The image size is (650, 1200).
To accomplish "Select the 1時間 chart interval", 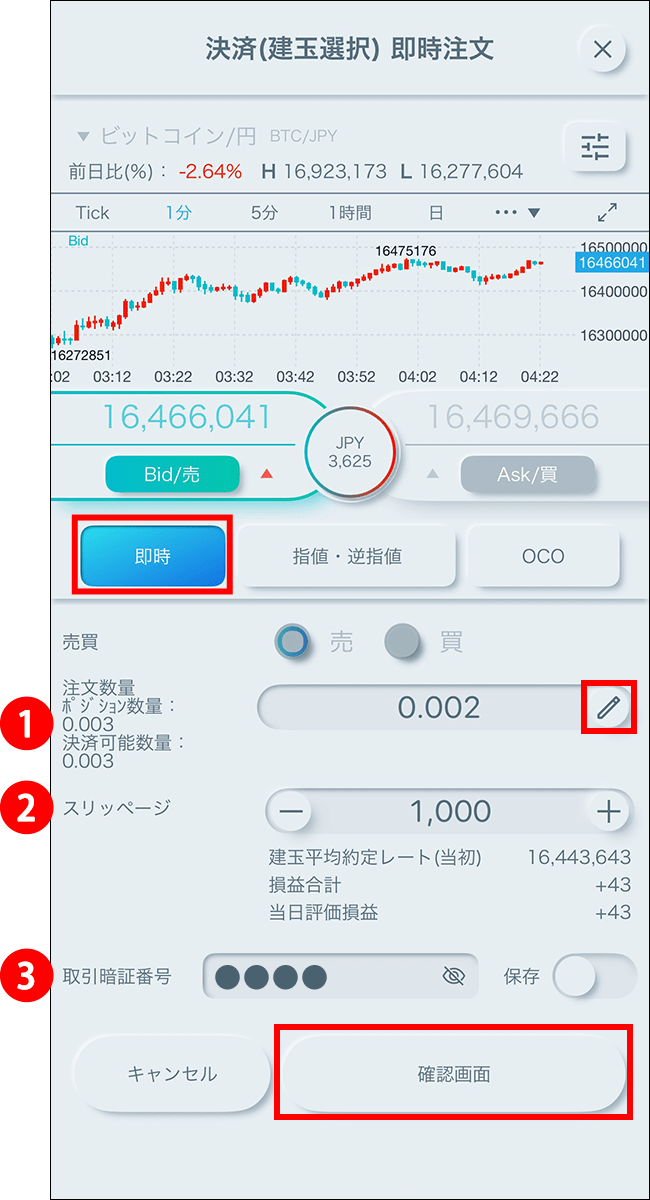I will 350,212.
